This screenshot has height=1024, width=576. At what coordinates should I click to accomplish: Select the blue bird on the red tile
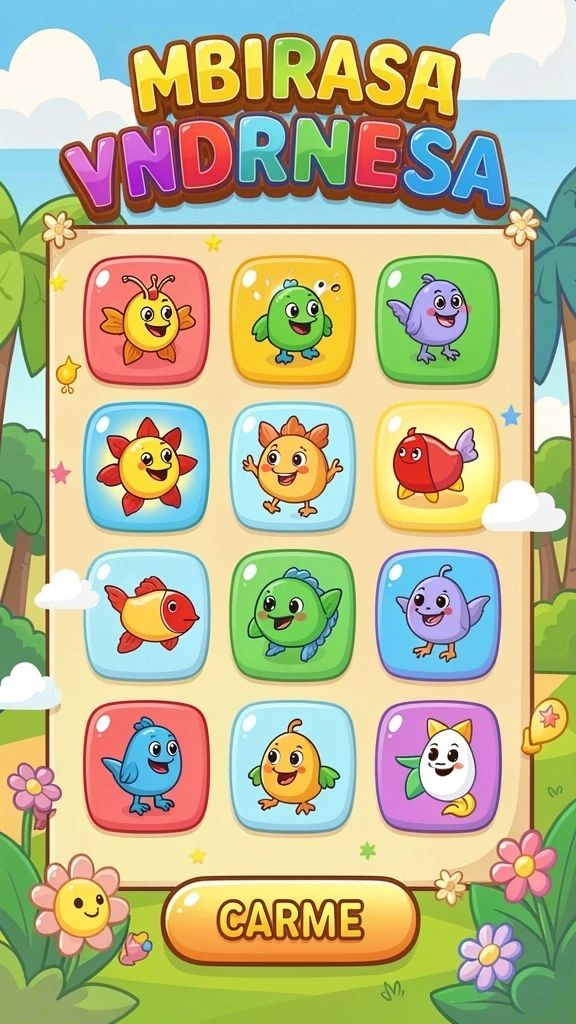pos(146,767)
